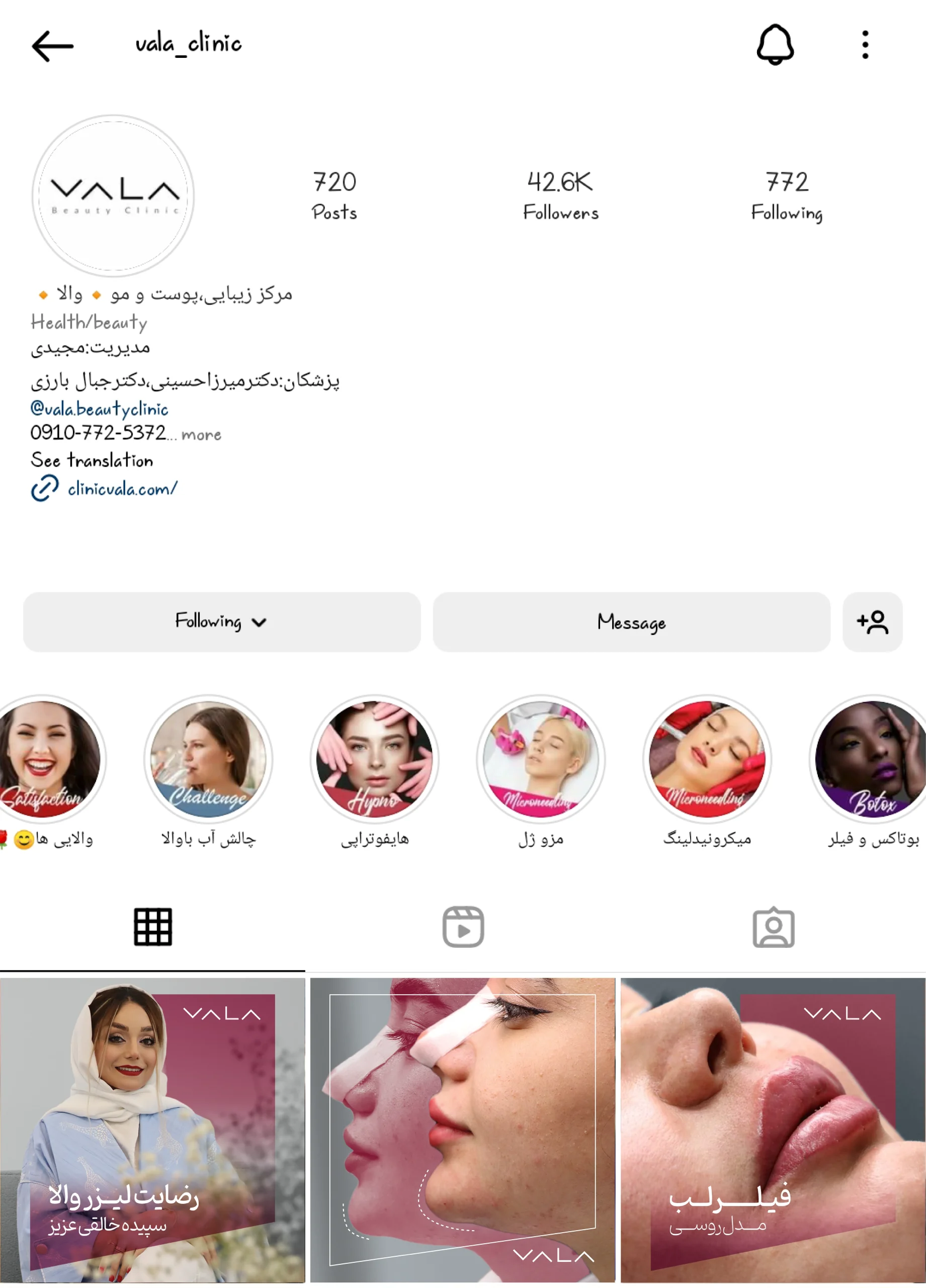This screenshot has width=926, height=1288.
Task: Tap the suggested people add-person icon
Action: 873,622
